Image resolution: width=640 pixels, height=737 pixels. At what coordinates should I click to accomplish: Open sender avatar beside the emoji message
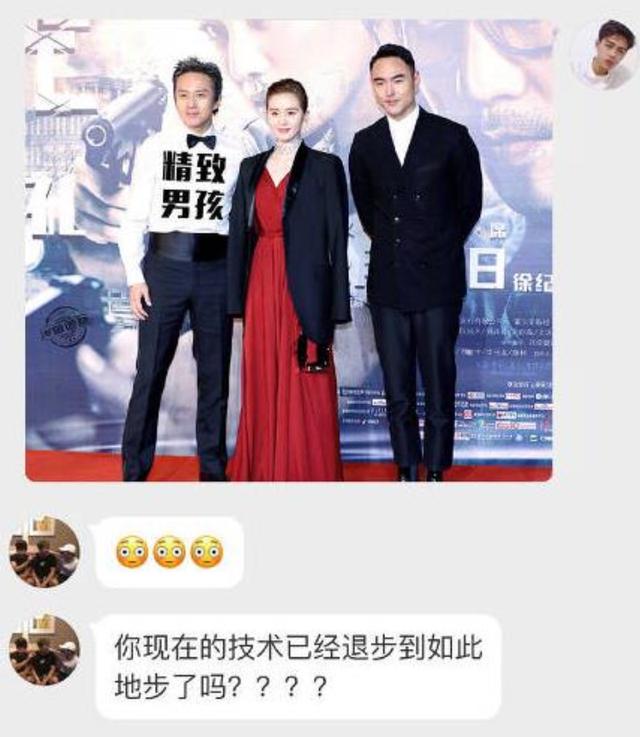[x=45, y=552]
